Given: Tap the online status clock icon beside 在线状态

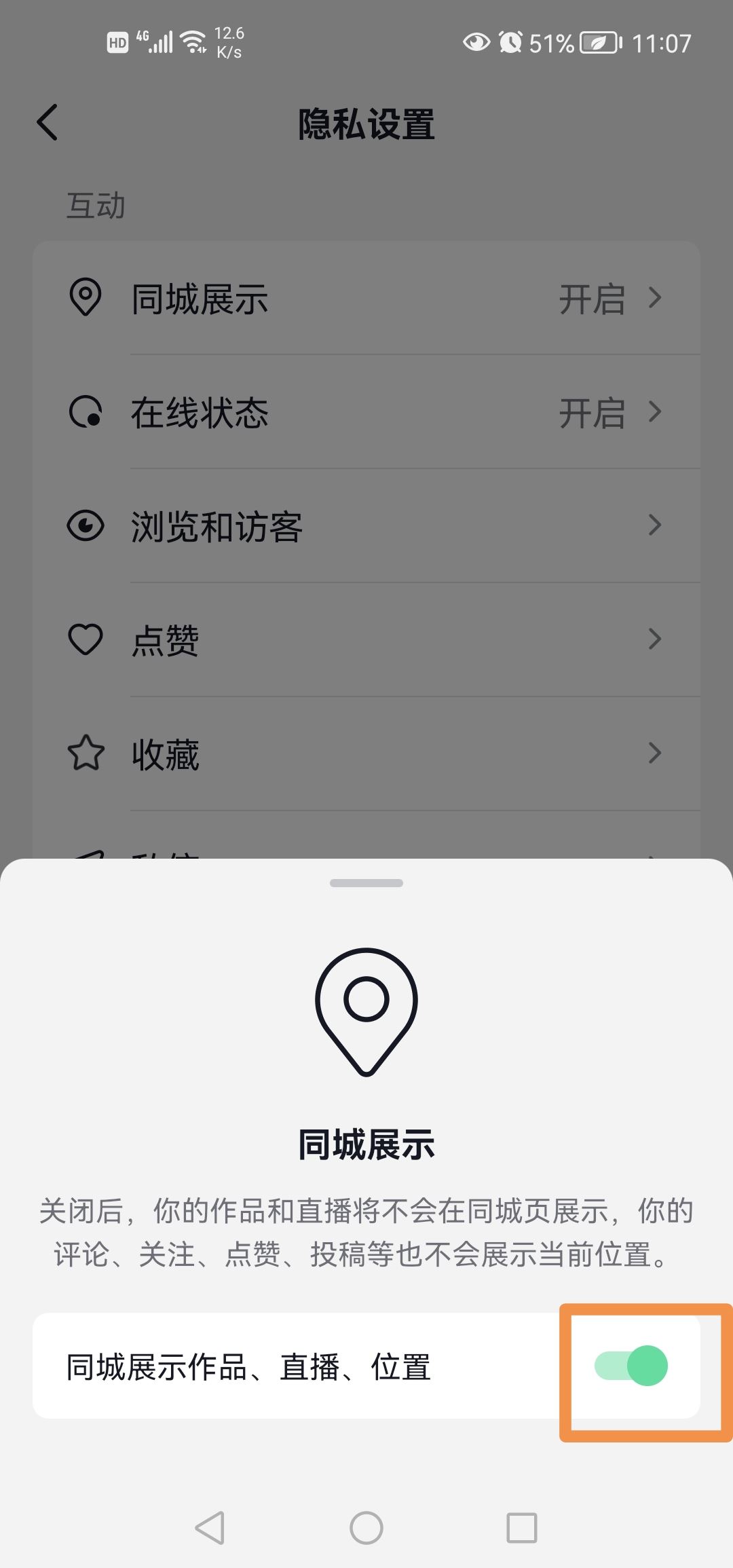Looking at the screenshot, I should [86, 411].
